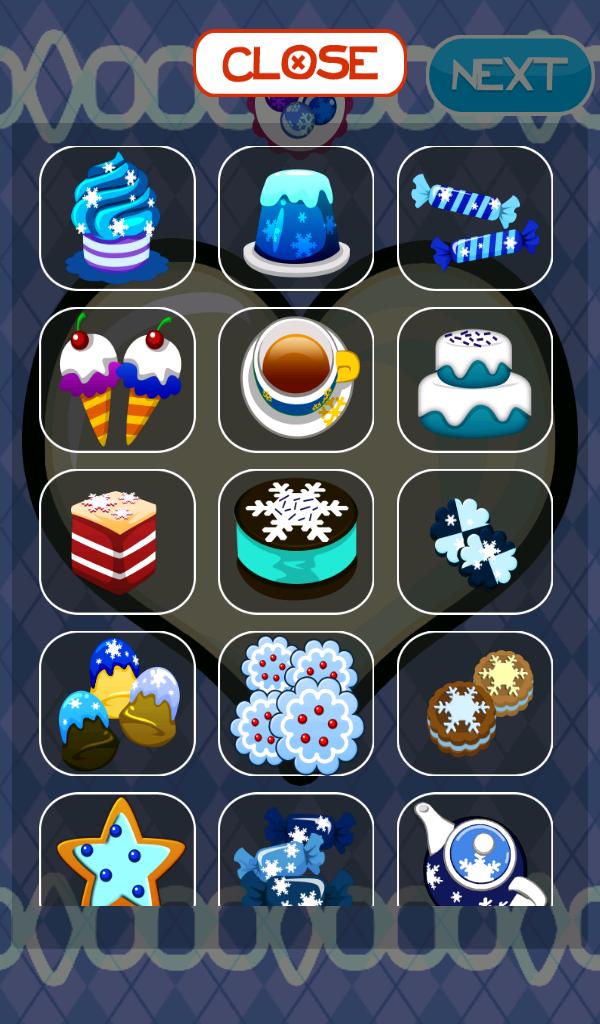Pick the dark blue snowflake bow candies

pyautogui.click(x=475, y=541)
